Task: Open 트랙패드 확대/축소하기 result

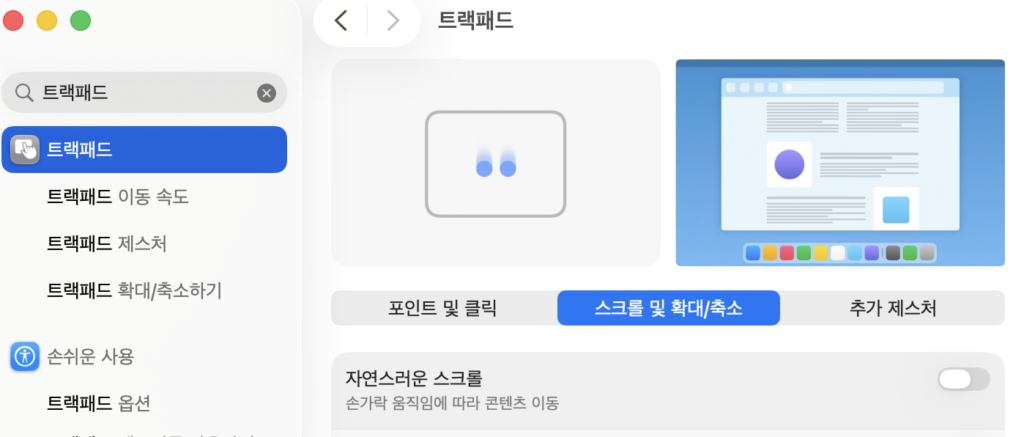Action: pos(134,291)
